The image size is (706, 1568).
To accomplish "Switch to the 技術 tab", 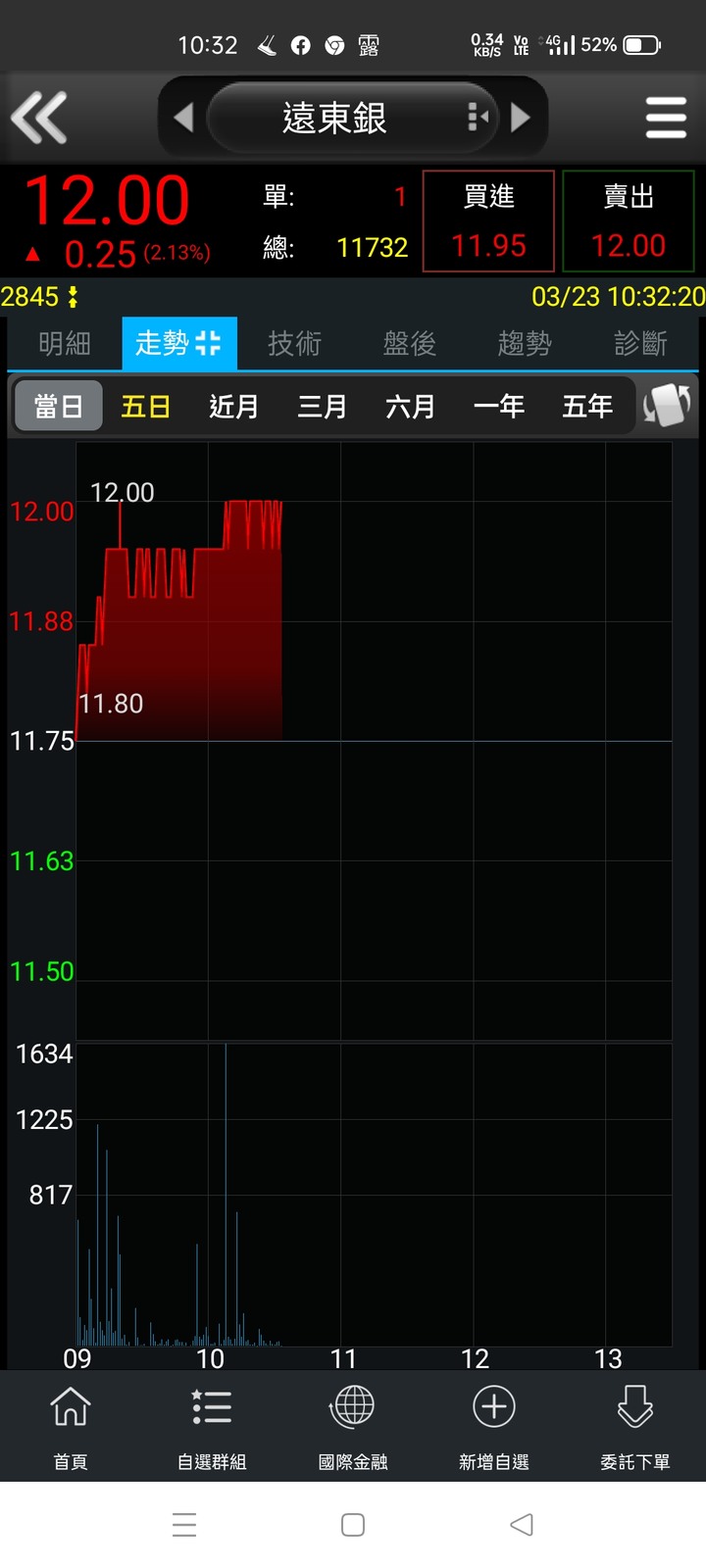I will point(294,343).
